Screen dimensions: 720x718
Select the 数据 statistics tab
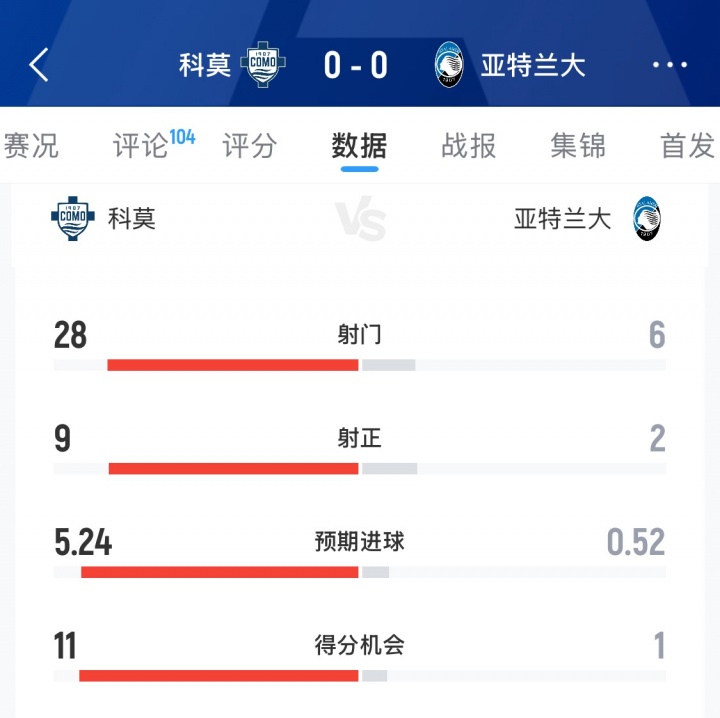tap(359, 146)
